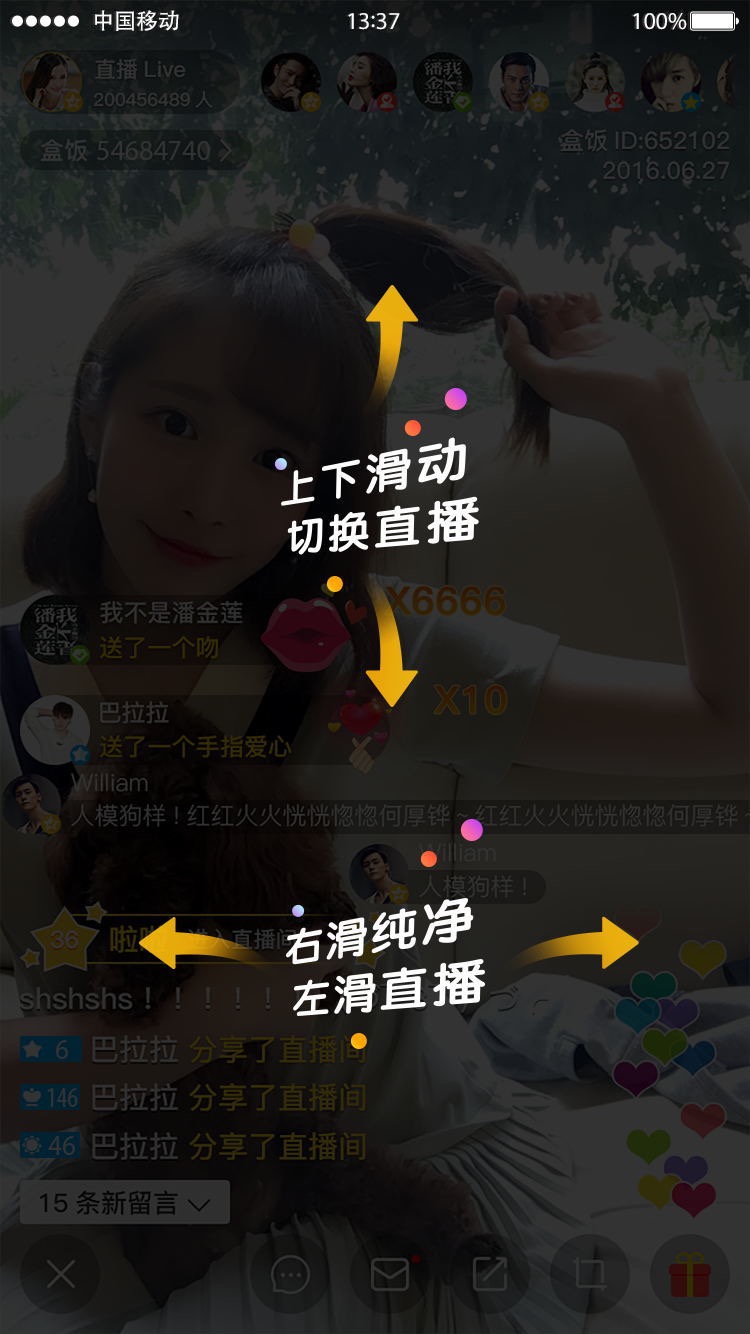Open the envelope private messages icon
The width and height of the screenshot is (750, 1334).
pos(390,1274)
